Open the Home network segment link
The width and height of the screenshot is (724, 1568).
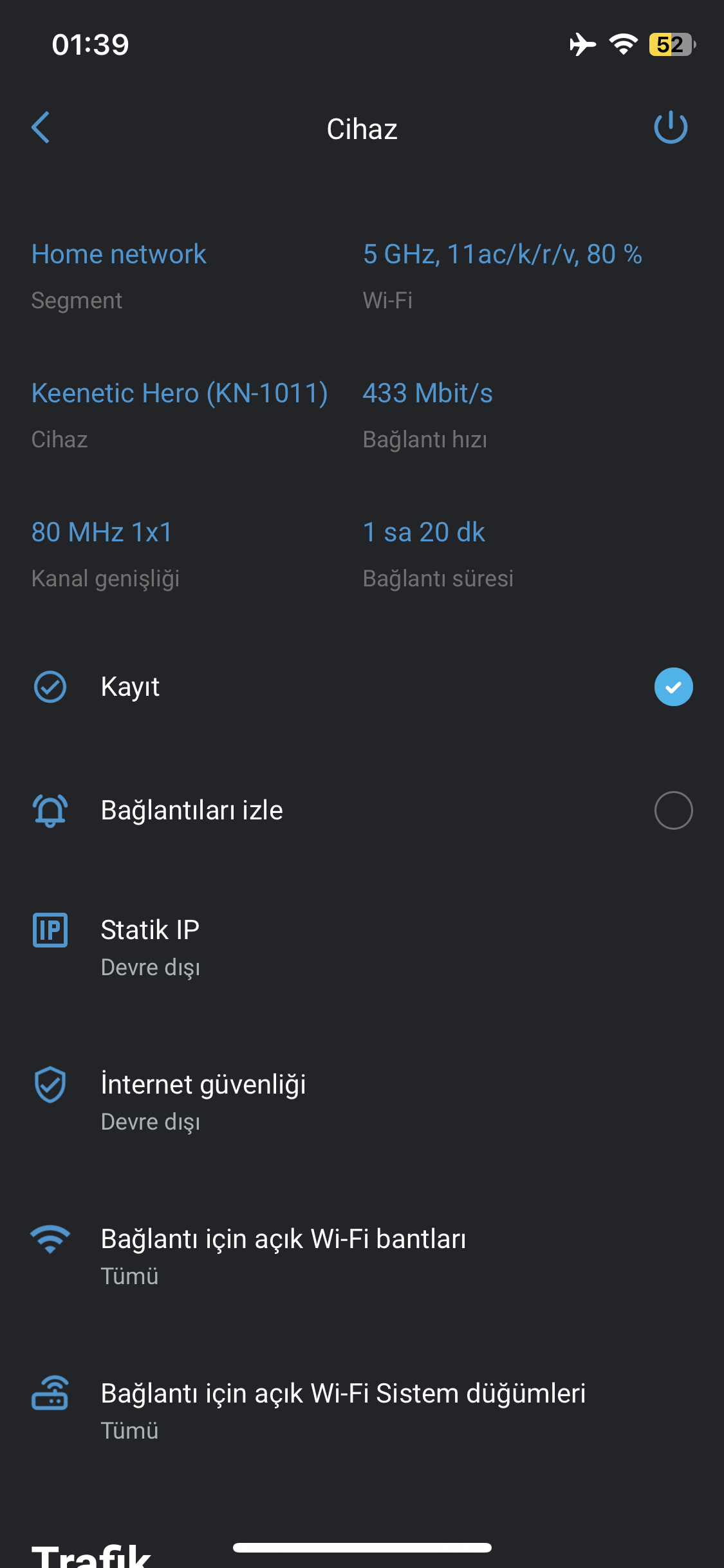(x=119, y=254)
